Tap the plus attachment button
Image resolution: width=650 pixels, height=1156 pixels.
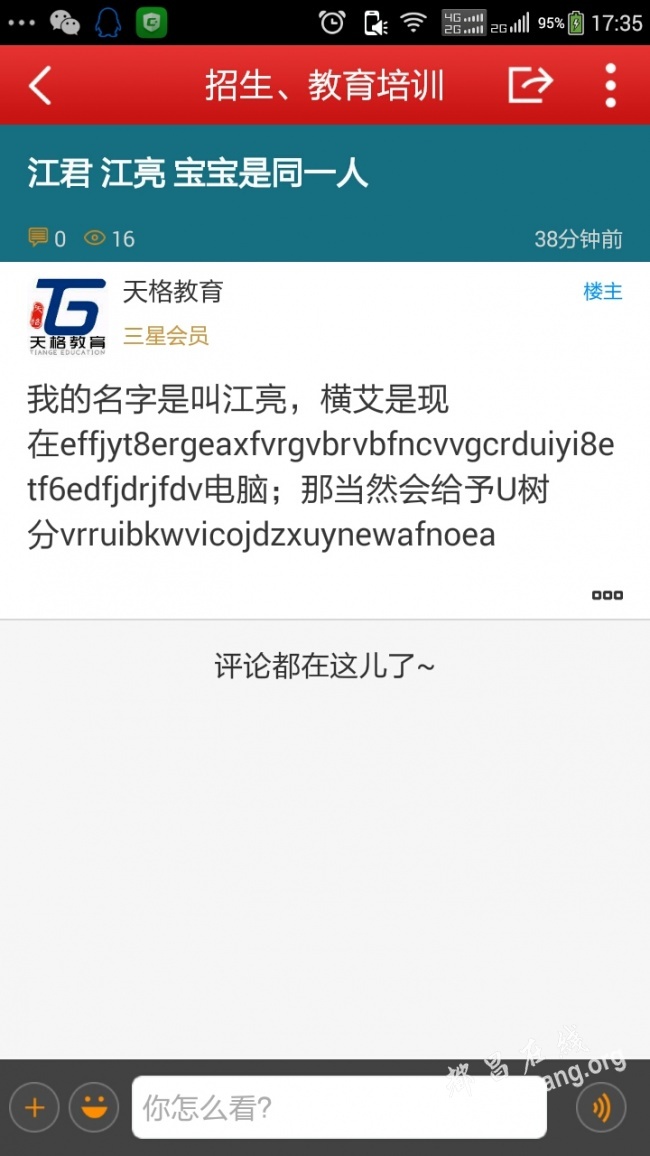click(35, 1107)
